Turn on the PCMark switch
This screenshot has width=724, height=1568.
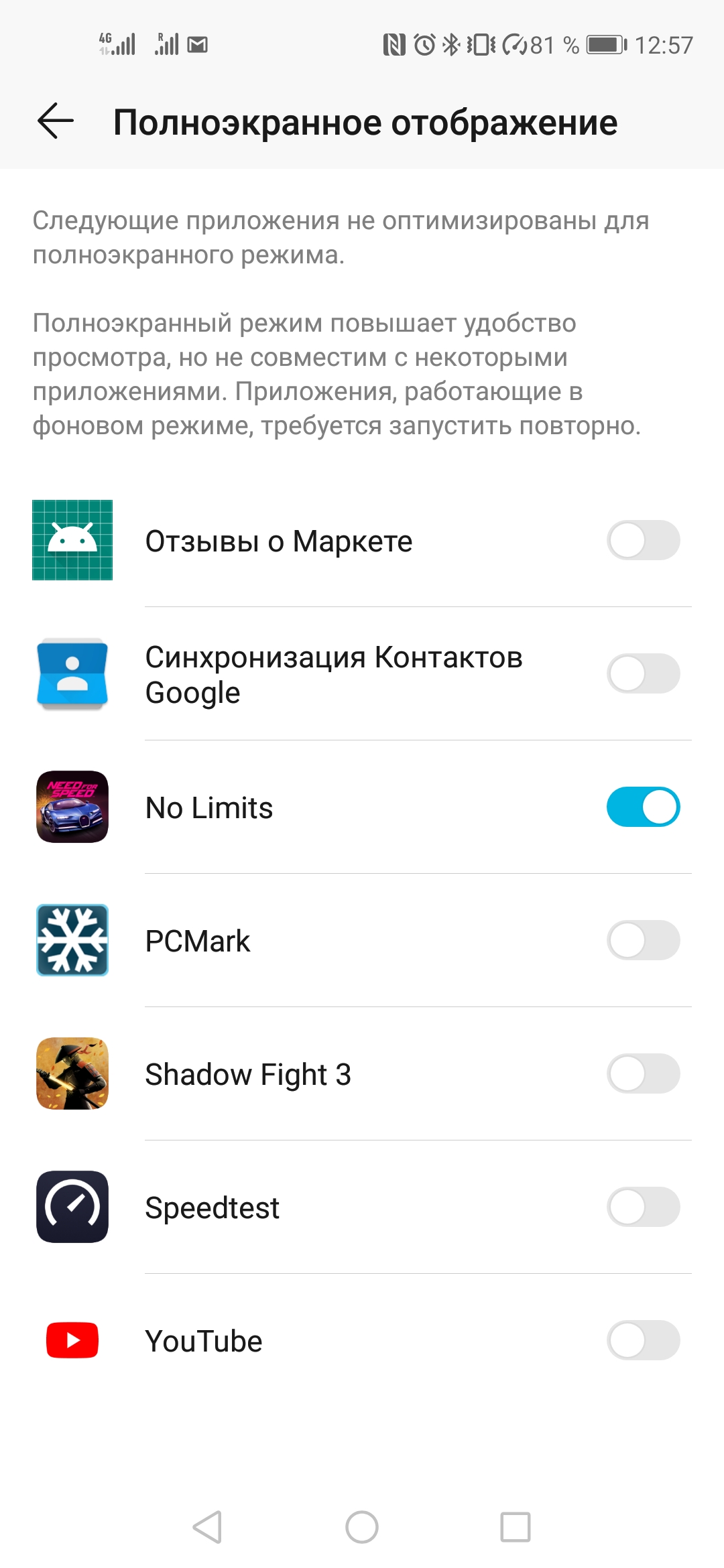(643, 940)
